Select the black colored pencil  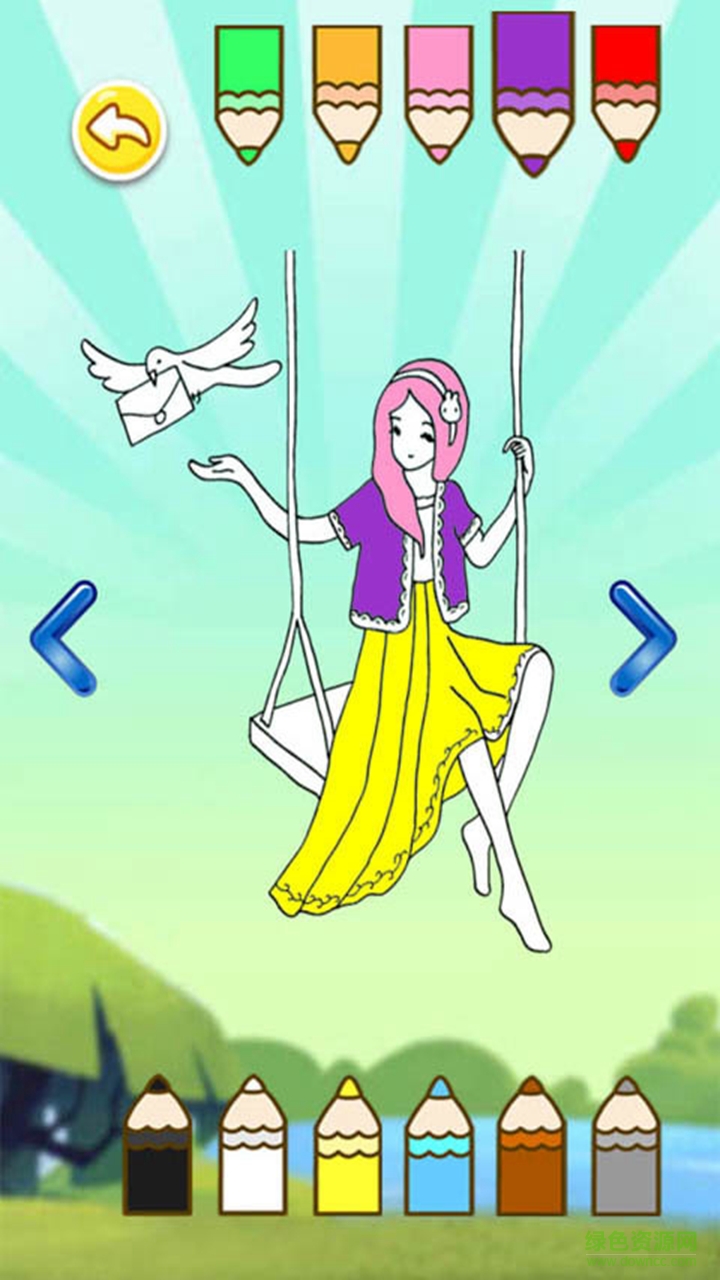point(157,1148)
